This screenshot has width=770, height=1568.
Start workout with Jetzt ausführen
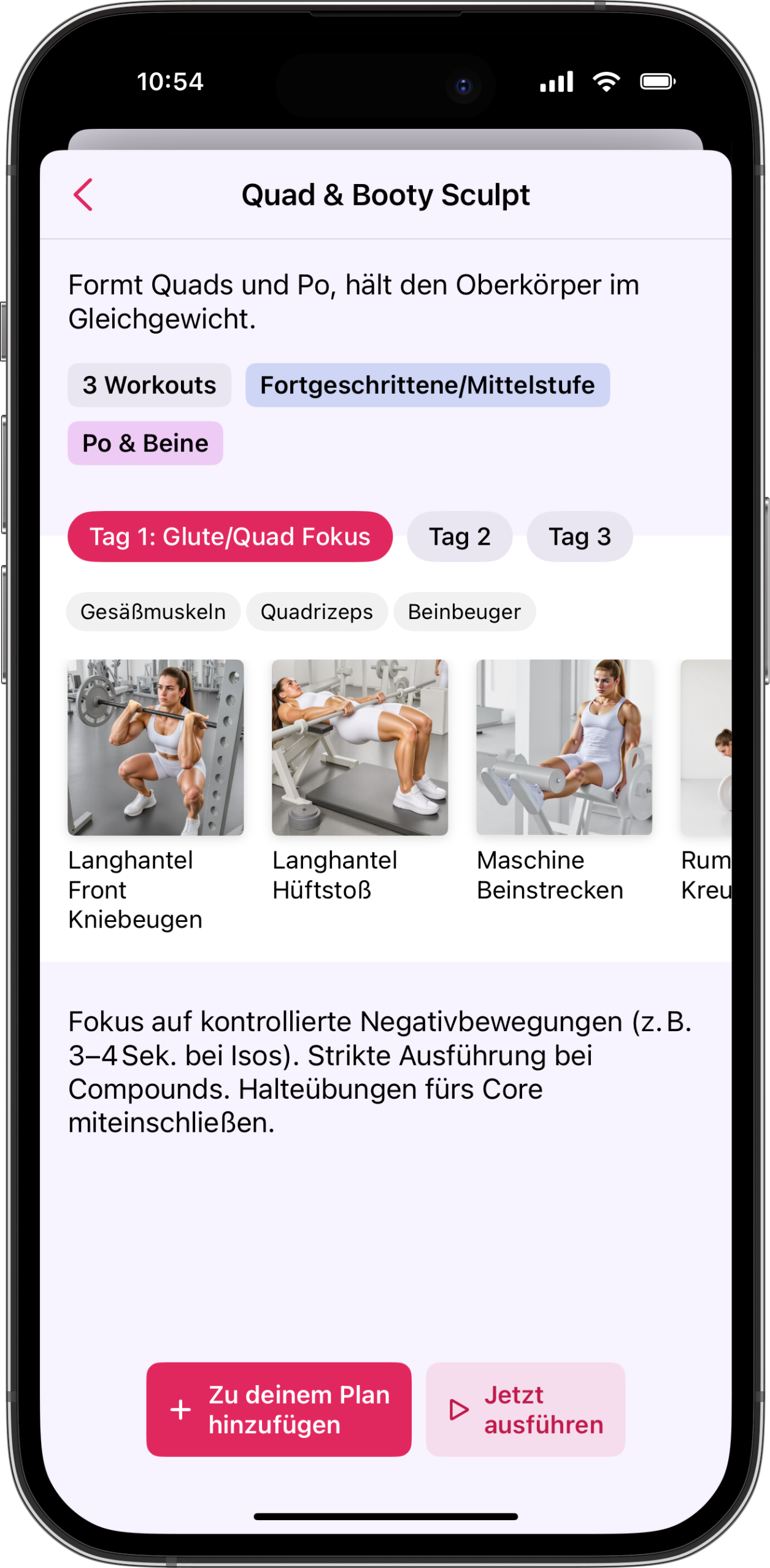525,1410
